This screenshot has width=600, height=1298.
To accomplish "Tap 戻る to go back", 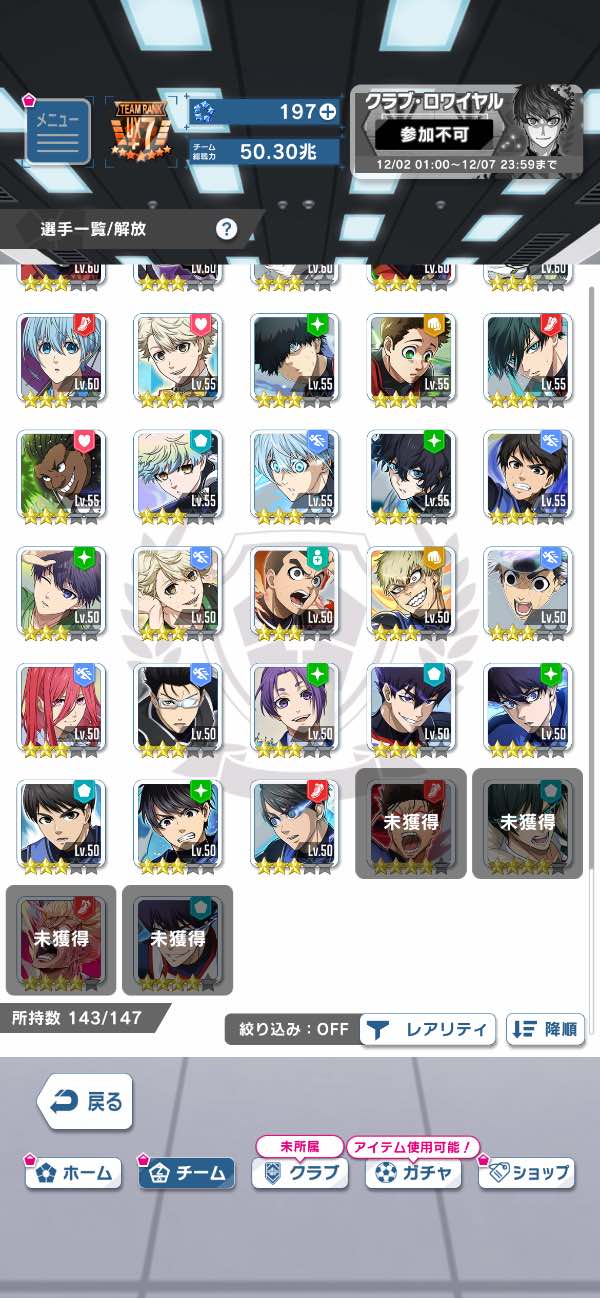I will click(x=86, y=1102).
